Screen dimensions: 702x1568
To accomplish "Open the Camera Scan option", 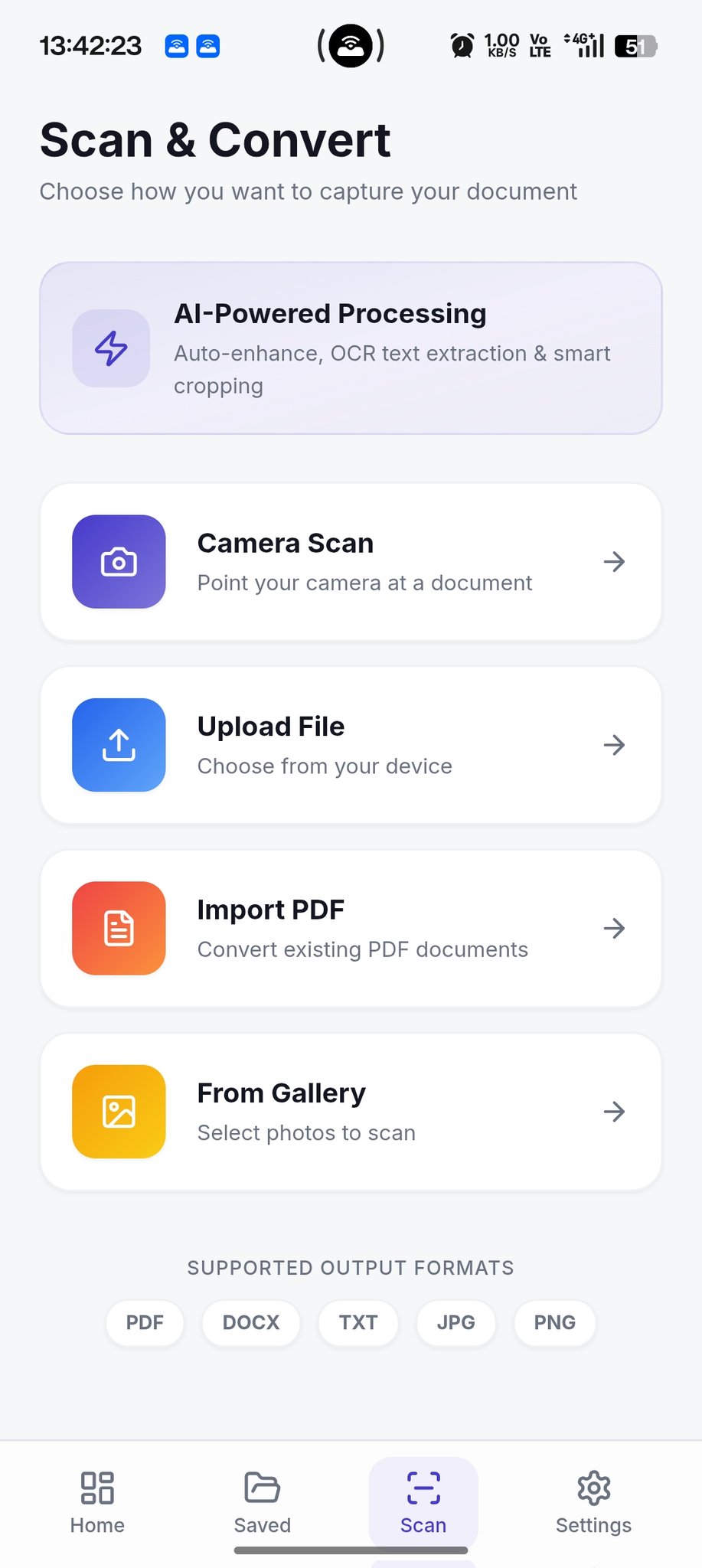I will point(351,562).
